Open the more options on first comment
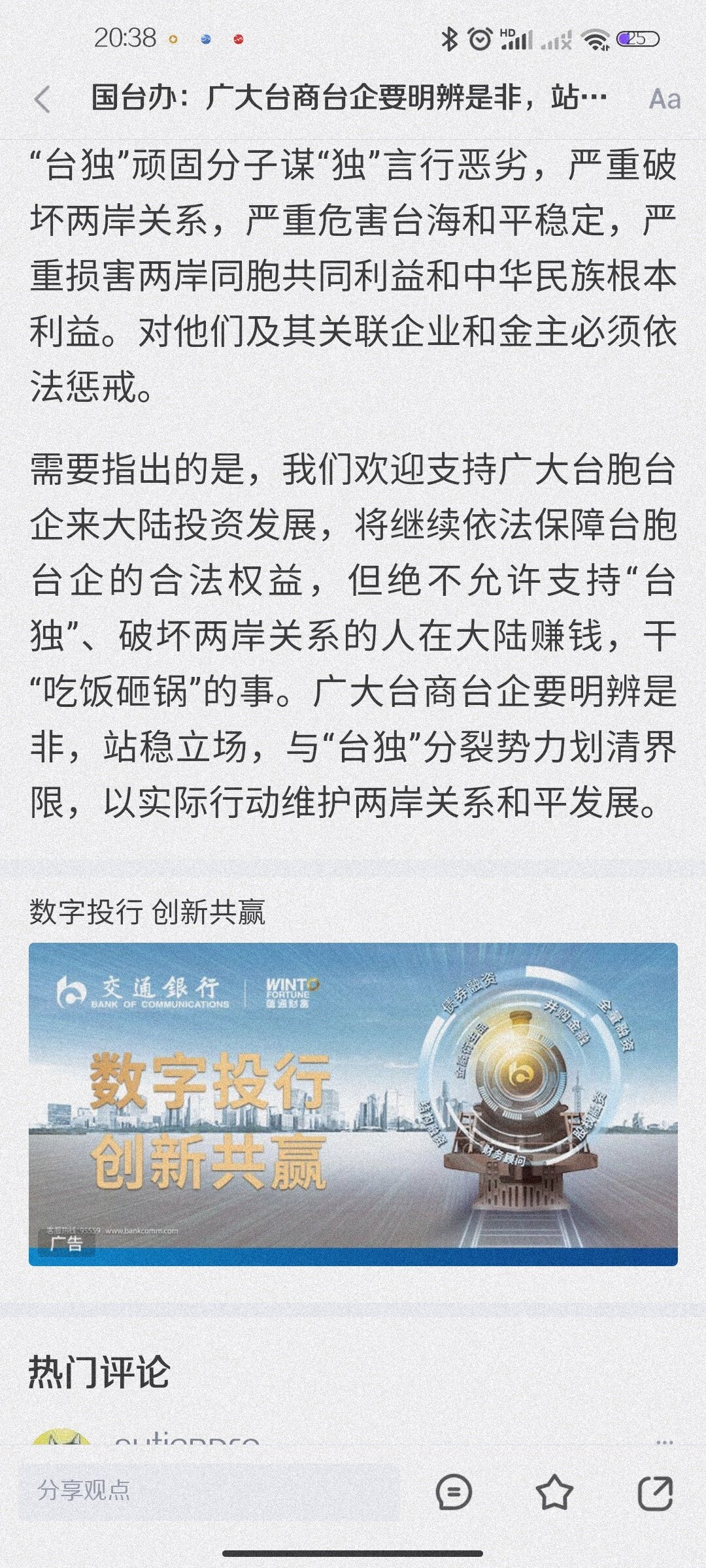The image size is (706, 1568). [x=664, y=1441]
